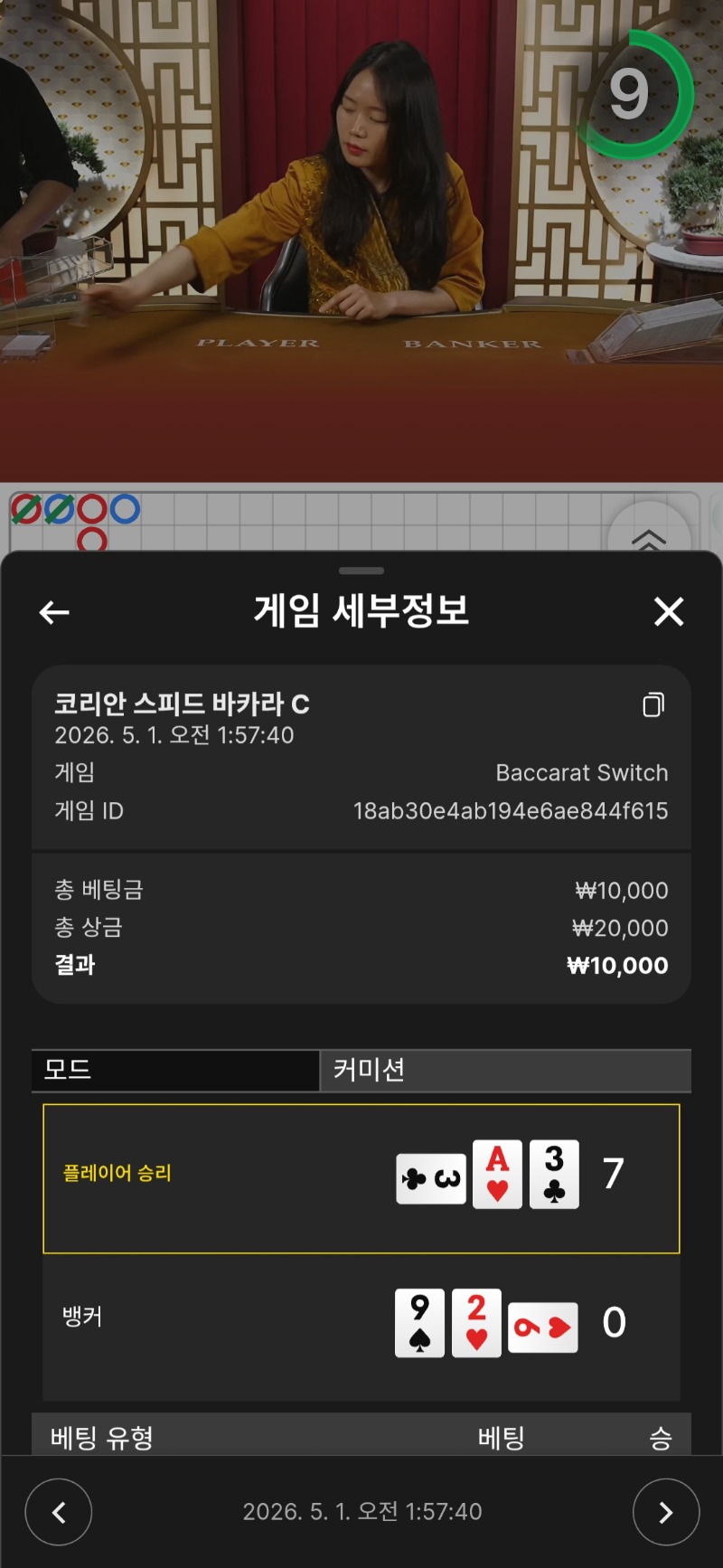This screenshot has height=1568, width=723.
Task: Close the game details panel
Action: coord(669,612)
